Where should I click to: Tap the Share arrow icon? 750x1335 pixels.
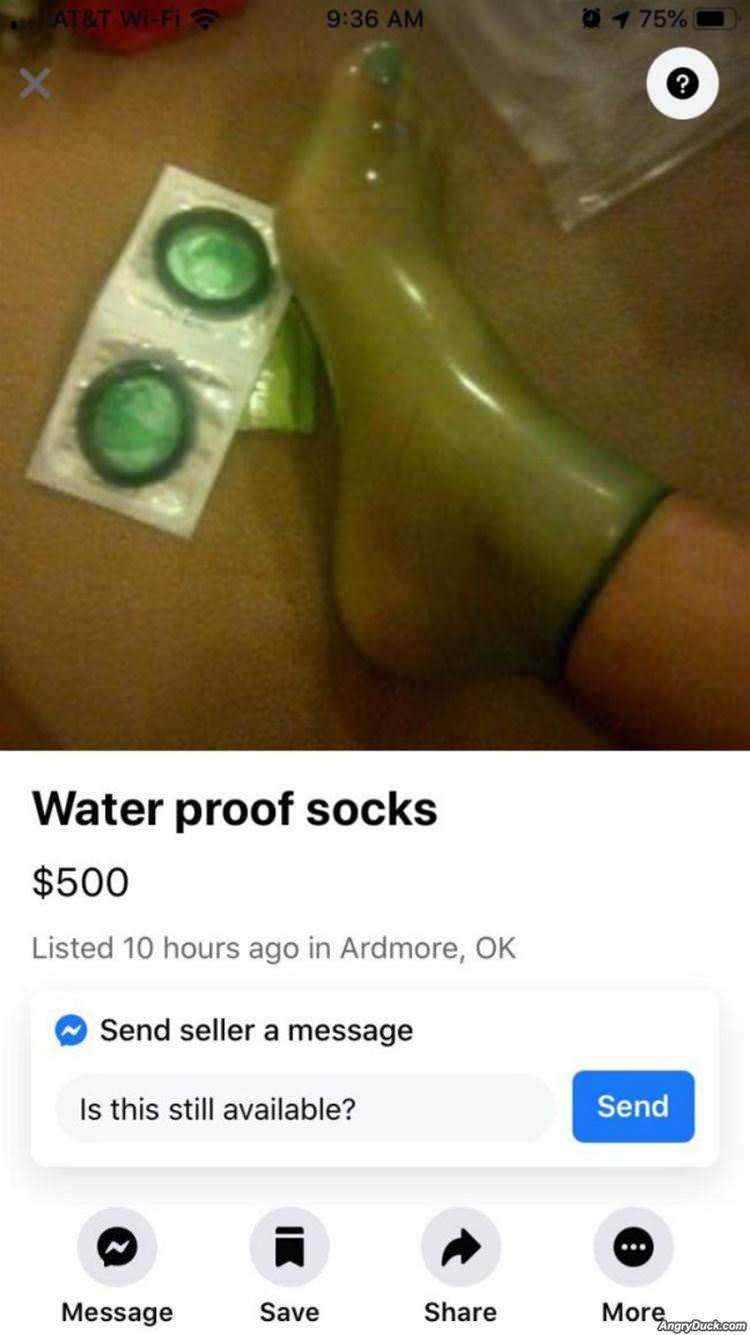point(460,1246)
